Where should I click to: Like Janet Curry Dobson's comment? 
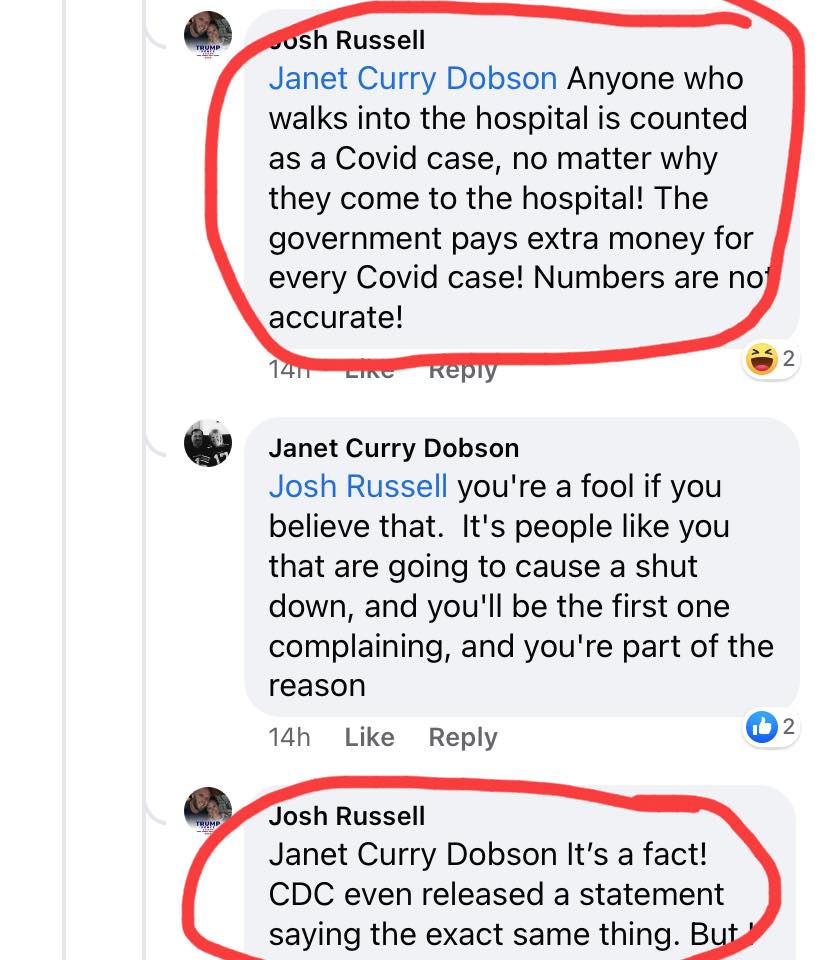tap(369, 737)
